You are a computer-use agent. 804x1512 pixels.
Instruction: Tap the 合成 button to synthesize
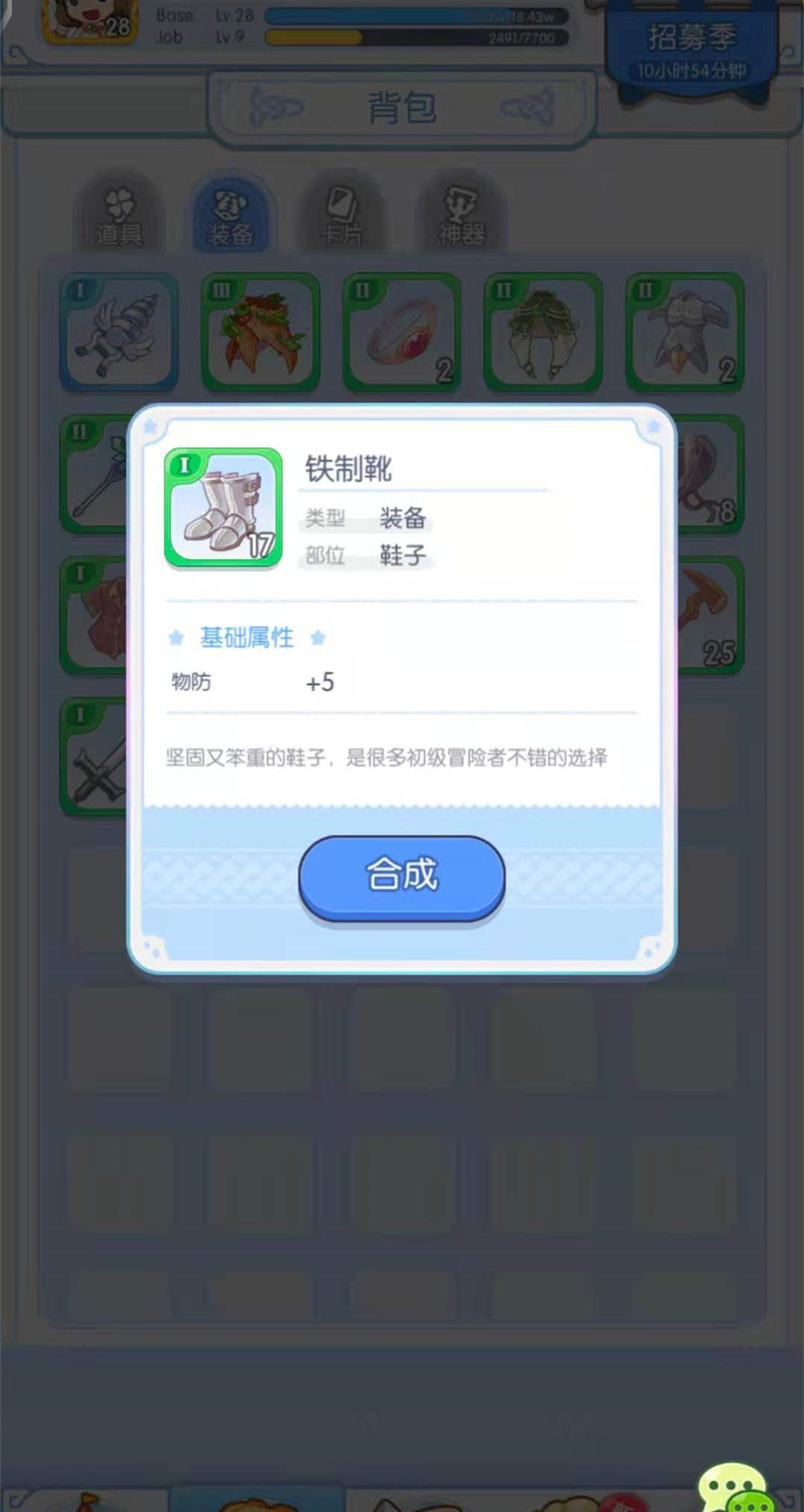point(402,876)
